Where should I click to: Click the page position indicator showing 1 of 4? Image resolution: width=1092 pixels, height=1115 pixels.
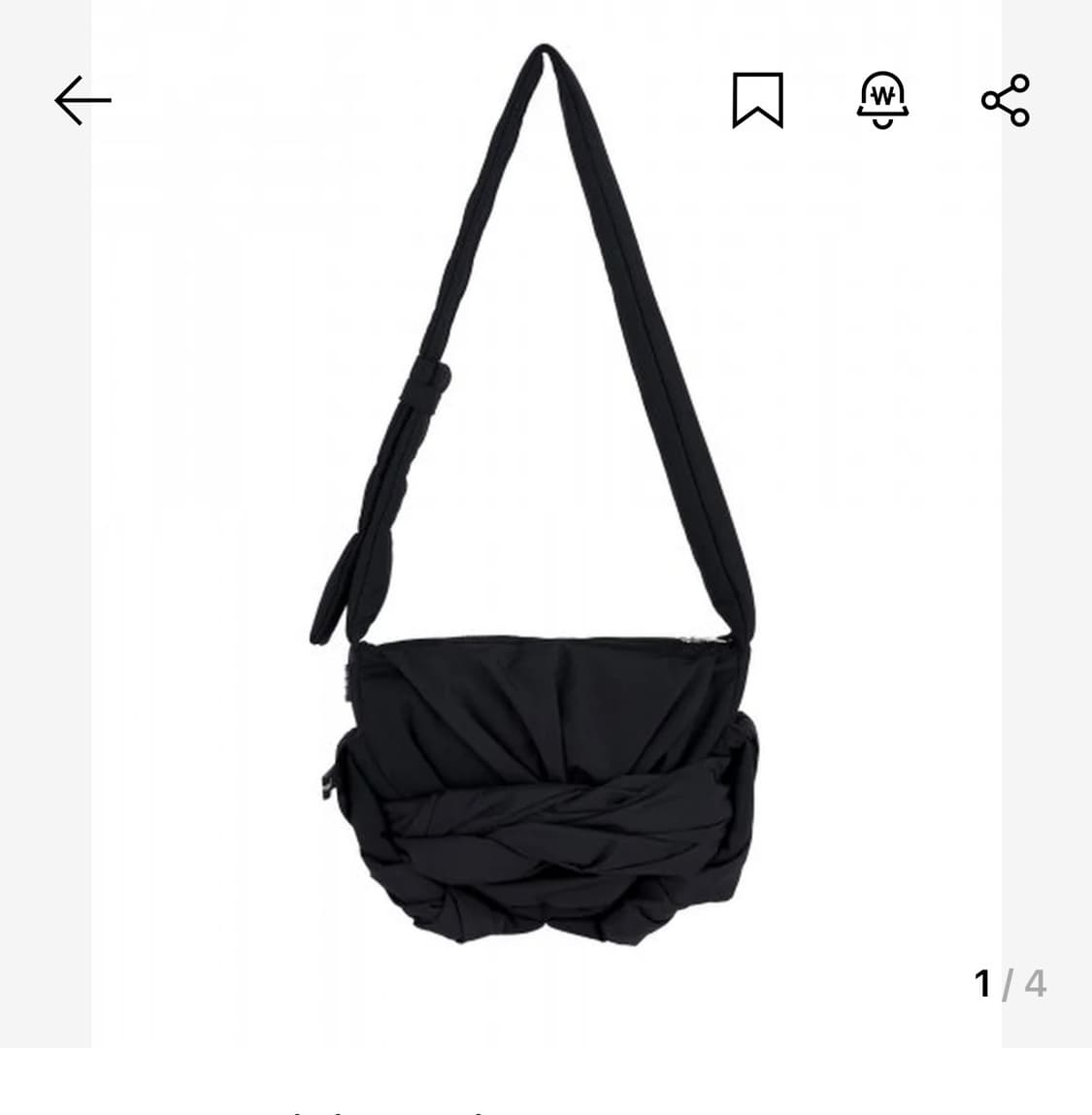(x=1008, y=983)
